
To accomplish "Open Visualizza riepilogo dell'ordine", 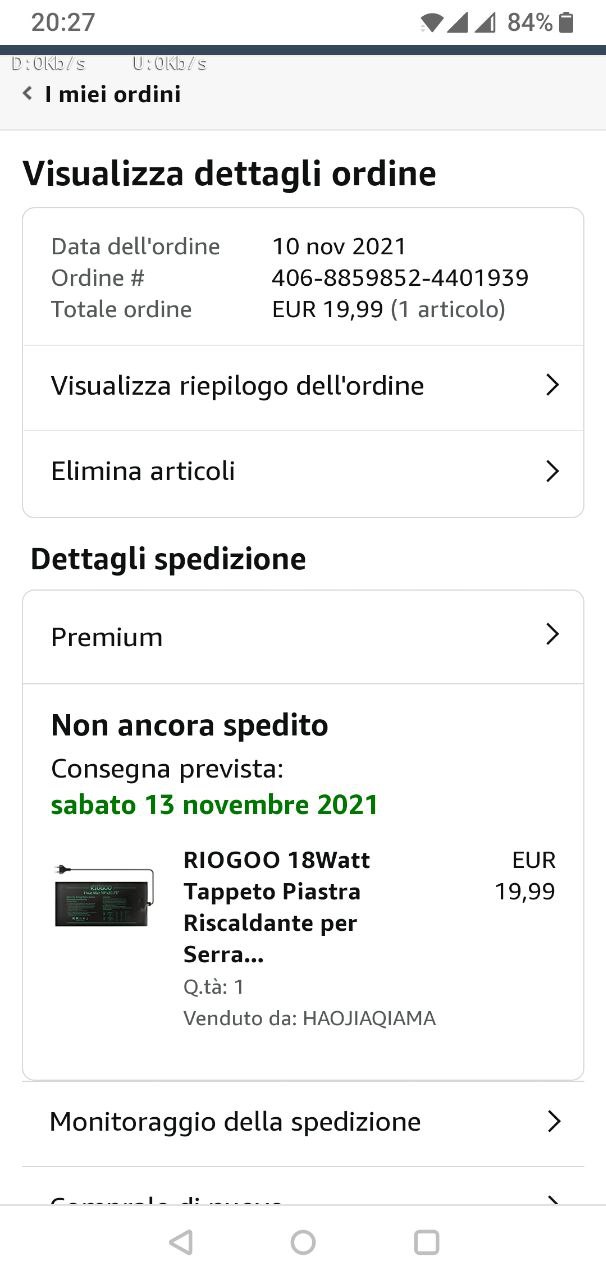I will coord(302,386).
